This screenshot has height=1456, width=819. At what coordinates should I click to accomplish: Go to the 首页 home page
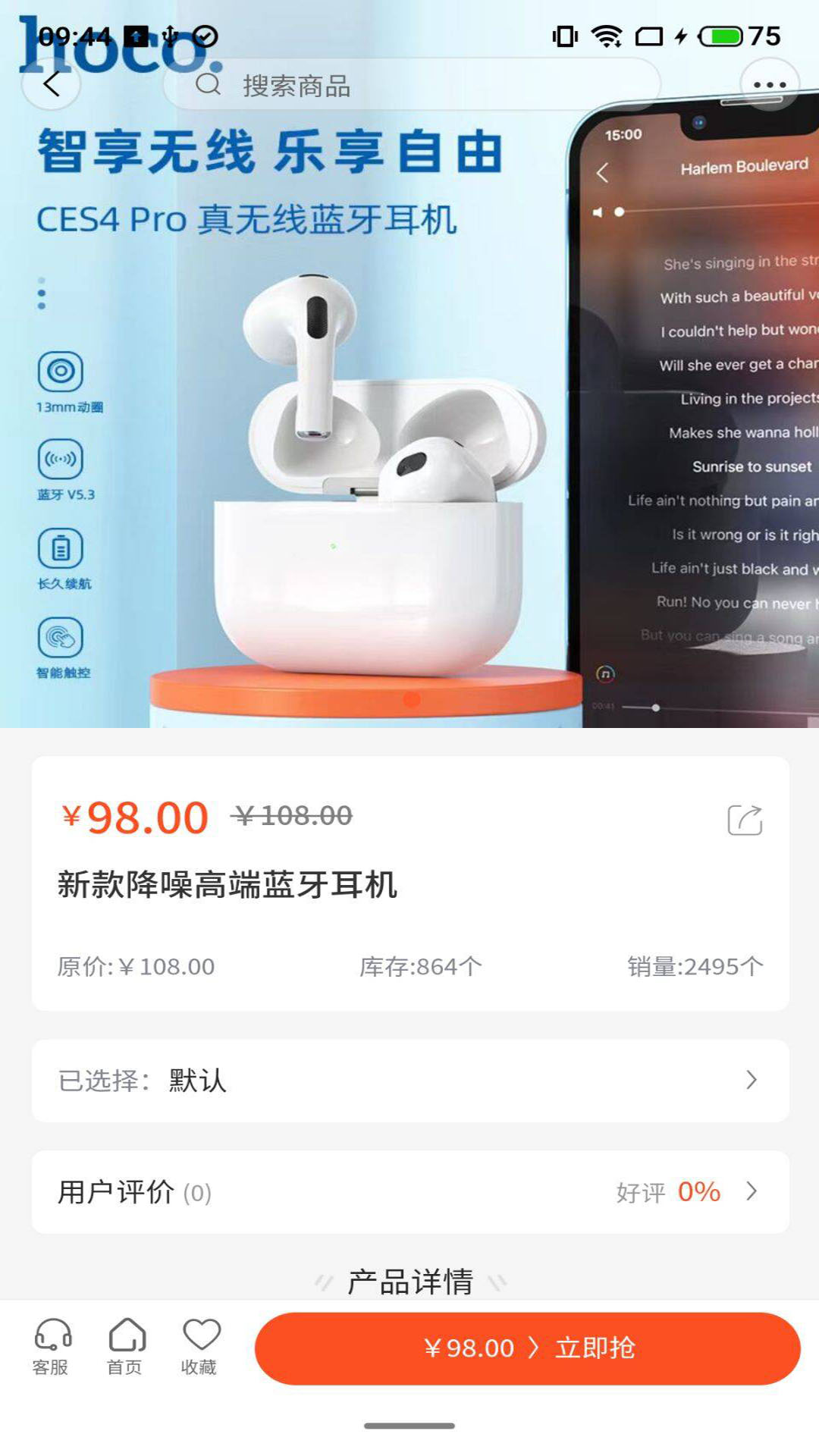pos(125,1348)
